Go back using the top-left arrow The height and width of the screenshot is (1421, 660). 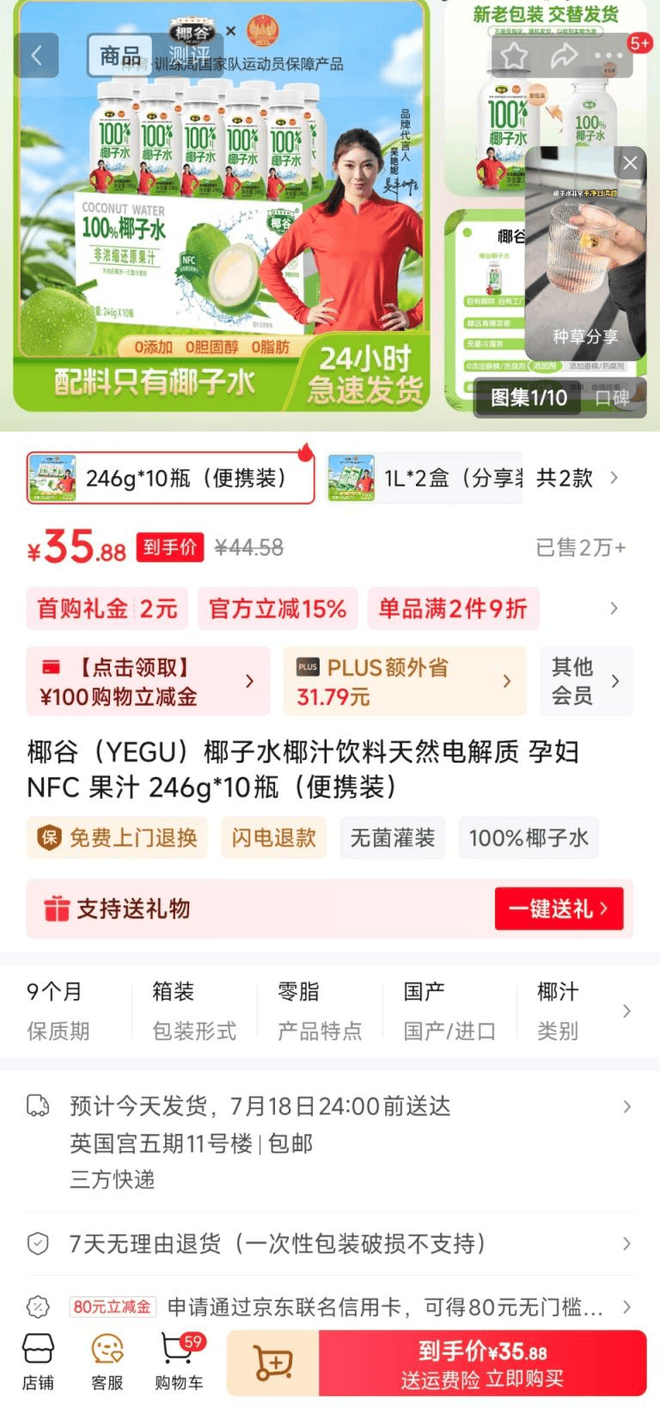pos(36,56)
